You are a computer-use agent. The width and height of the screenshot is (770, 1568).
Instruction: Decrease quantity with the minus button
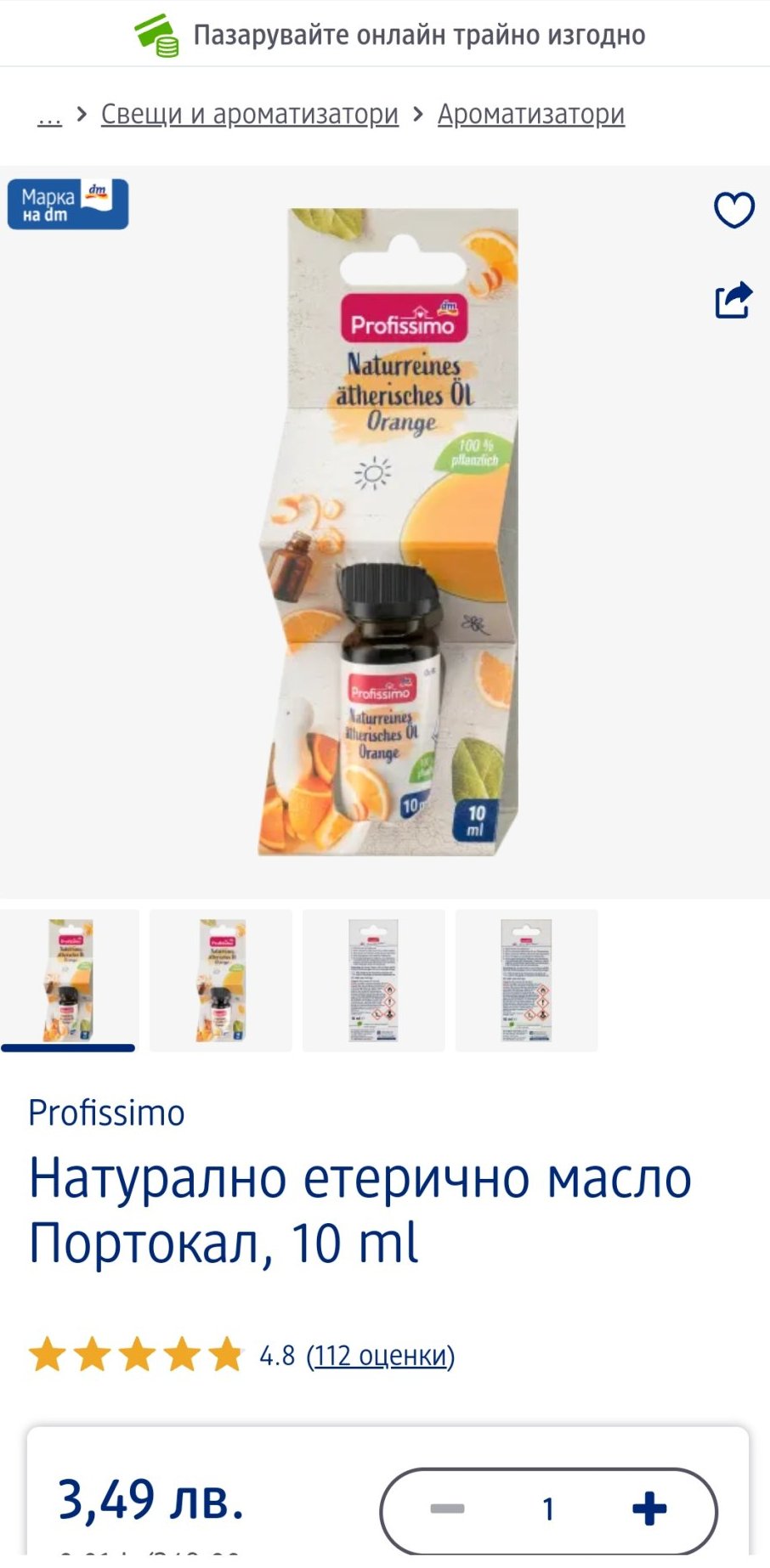coord(447,1509)
